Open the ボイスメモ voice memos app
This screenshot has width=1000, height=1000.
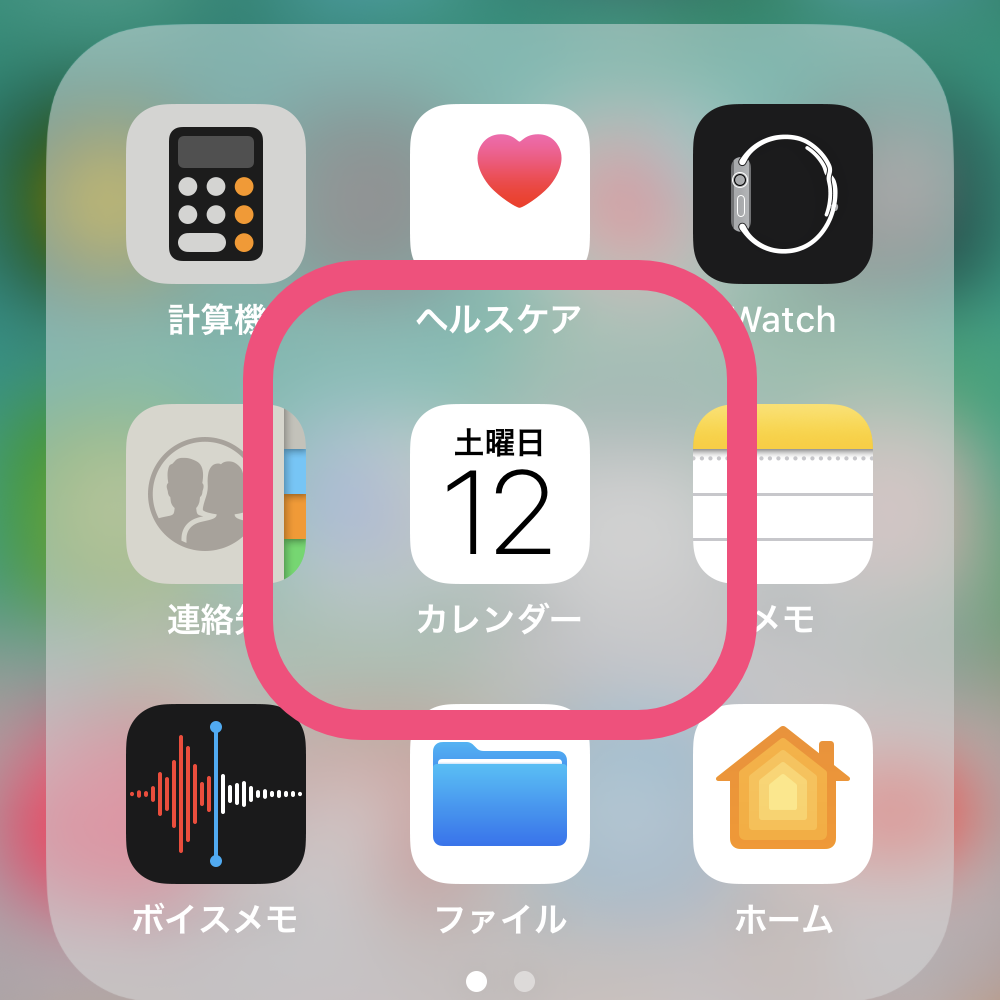click(x=215, y=793)
